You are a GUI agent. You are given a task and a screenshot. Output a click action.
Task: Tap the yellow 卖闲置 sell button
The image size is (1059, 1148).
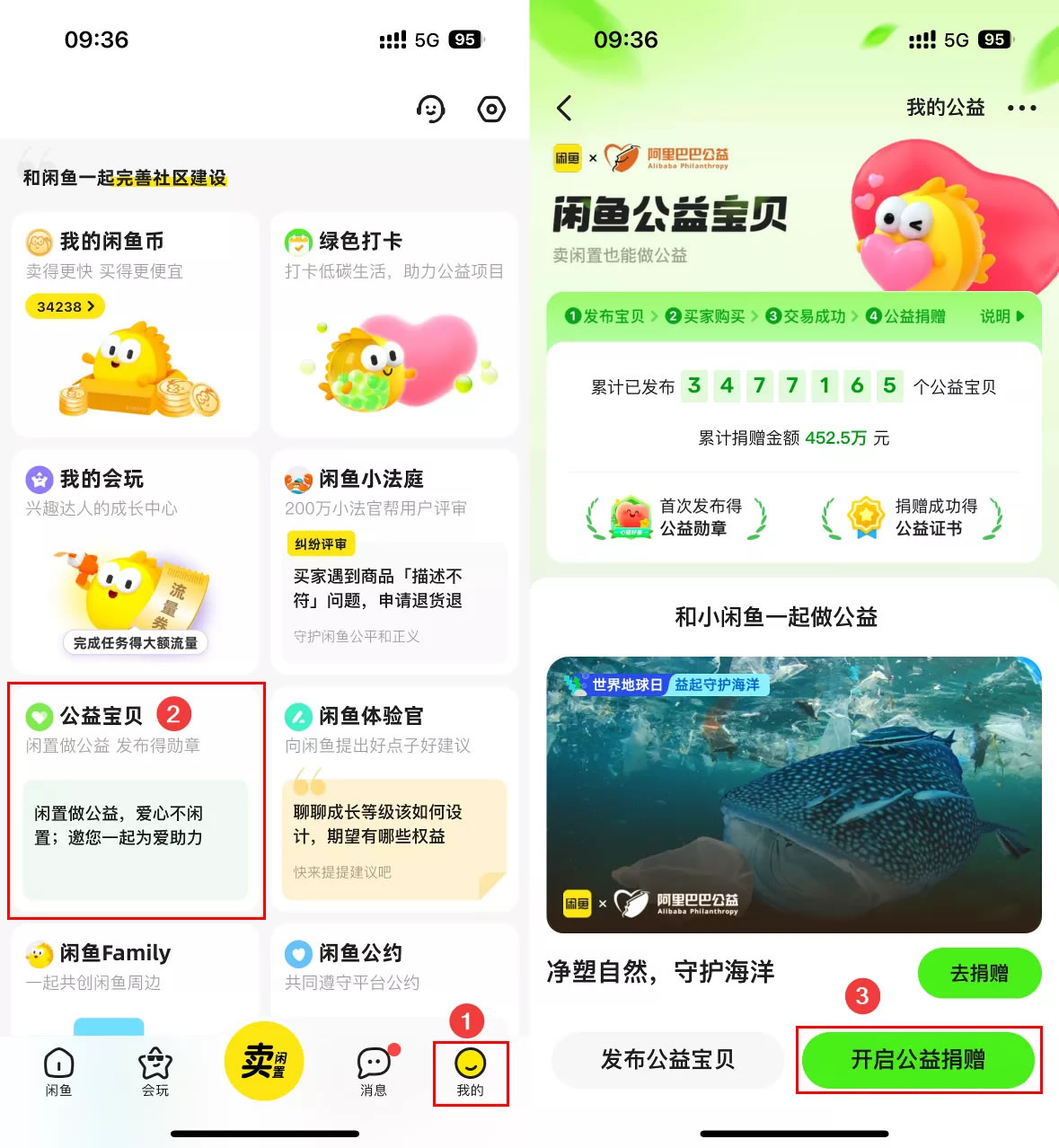[x=264, y=1061]
